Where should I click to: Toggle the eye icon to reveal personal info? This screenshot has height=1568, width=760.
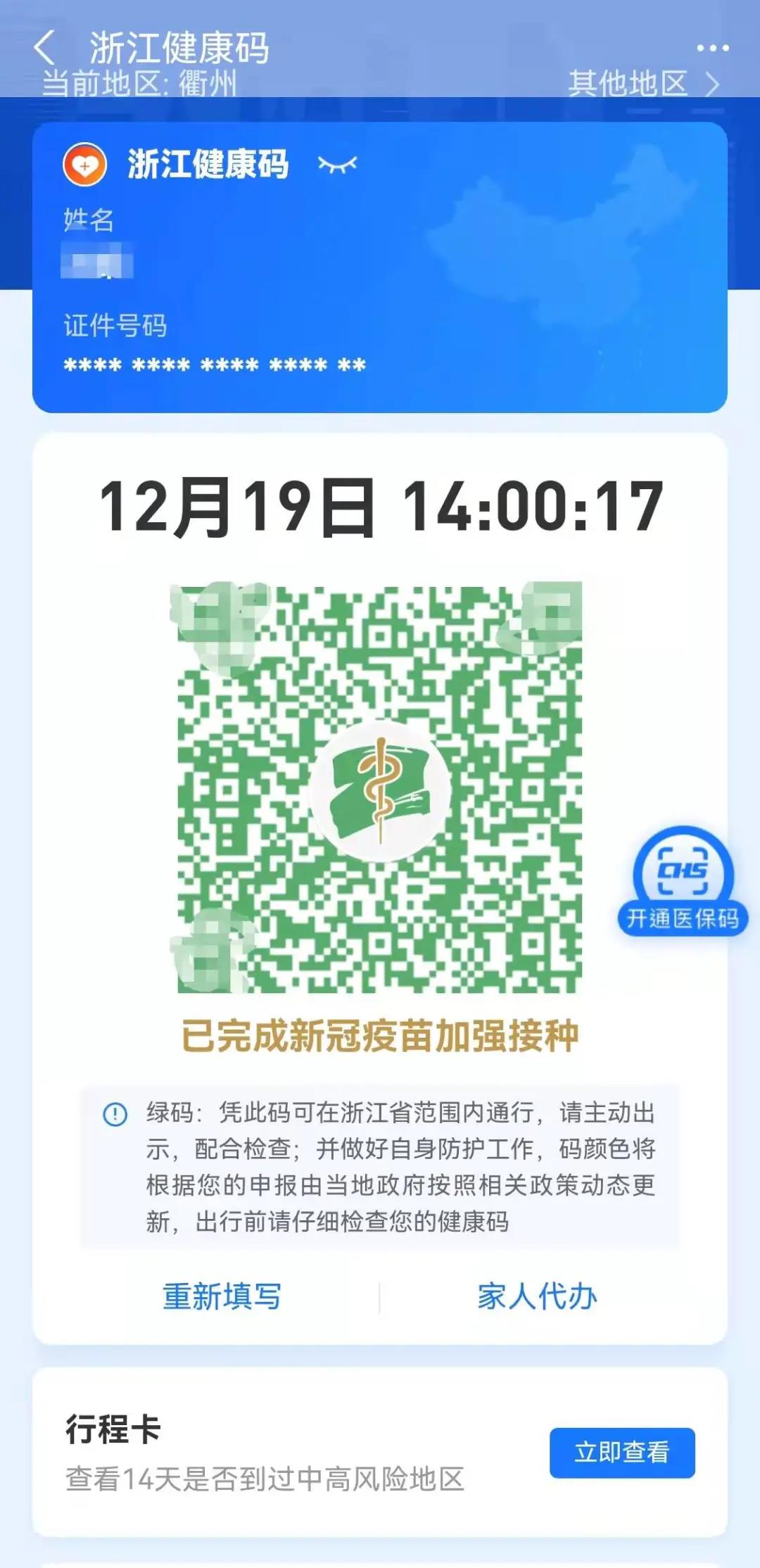(x=338, y=165)
